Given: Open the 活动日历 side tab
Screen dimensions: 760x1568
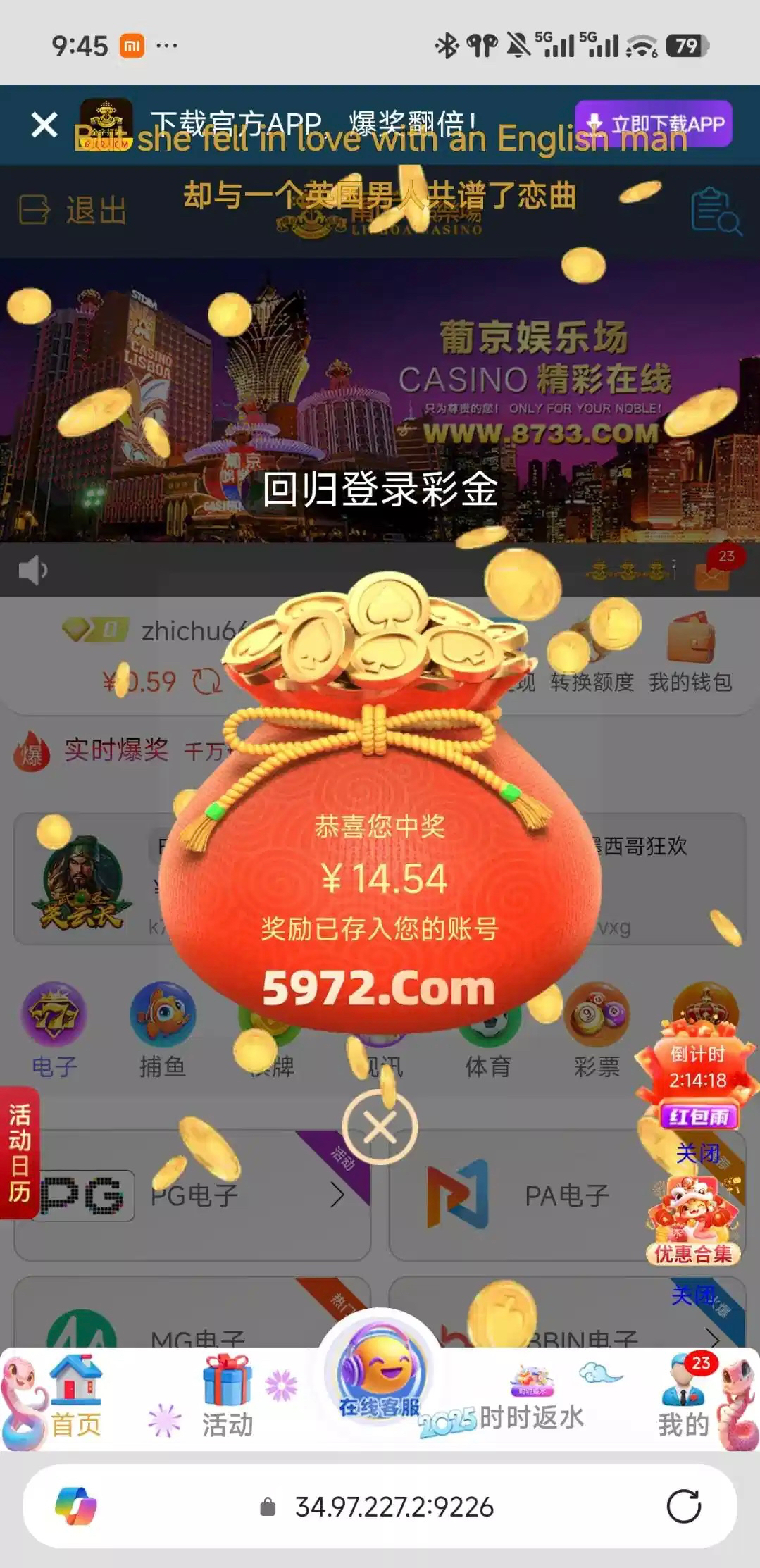Looking at the screenshot, I should click(x=19, y=1152).
